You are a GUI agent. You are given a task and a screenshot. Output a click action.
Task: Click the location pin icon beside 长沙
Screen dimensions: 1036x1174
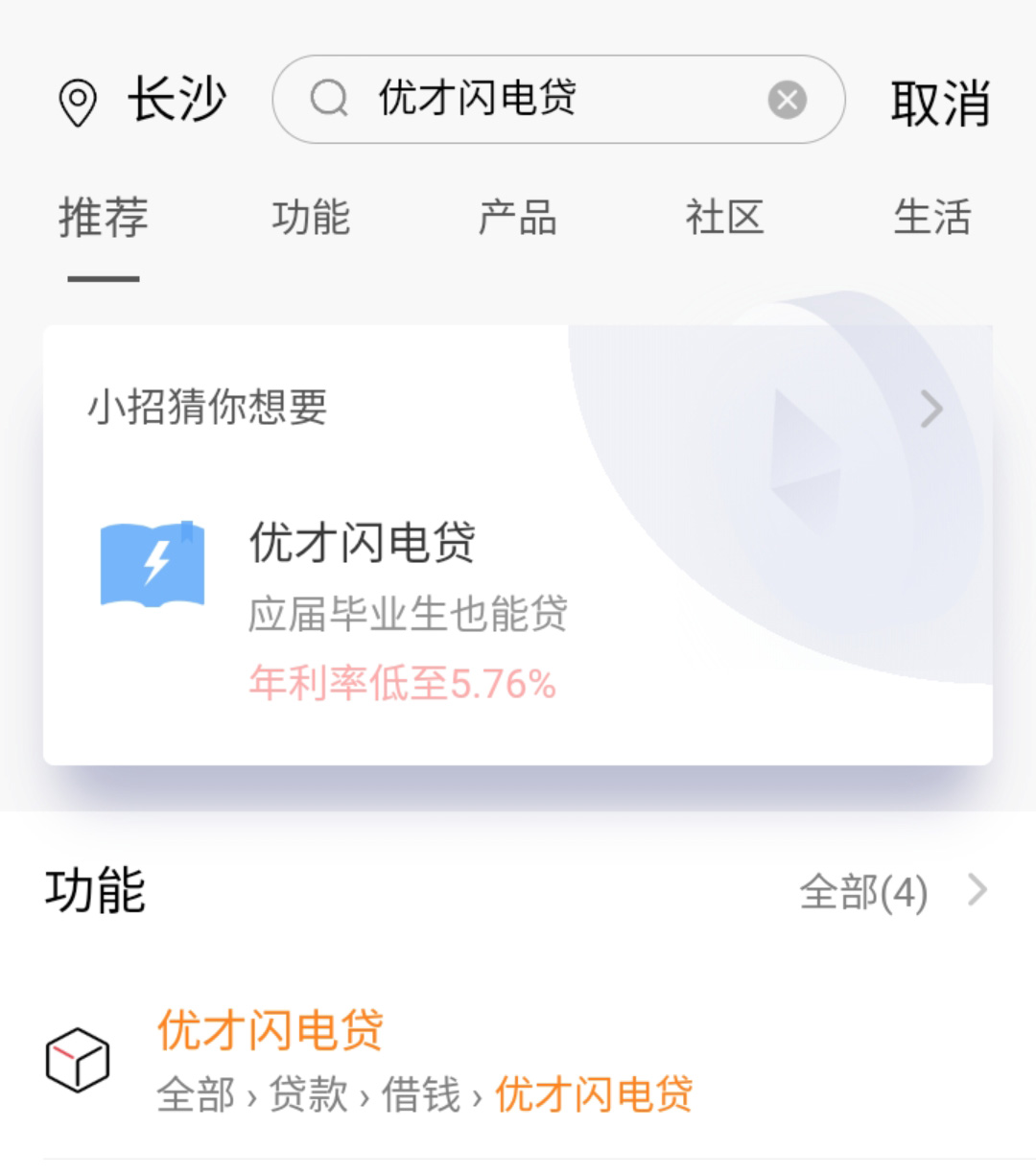[x=79, y=100]
